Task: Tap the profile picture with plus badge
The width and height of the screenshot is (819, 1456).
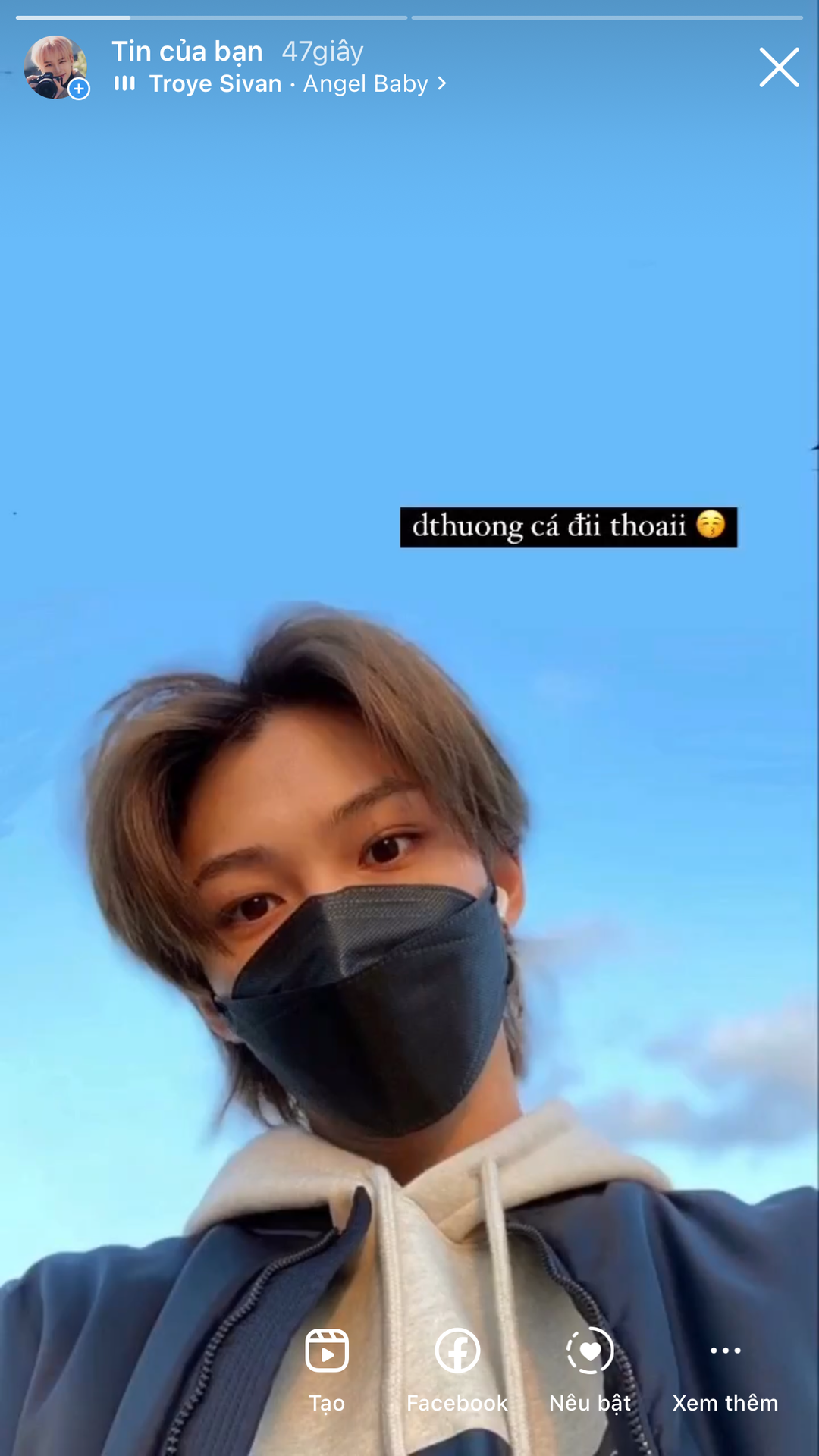Action: pyautogui.click(x=55, y=67)
